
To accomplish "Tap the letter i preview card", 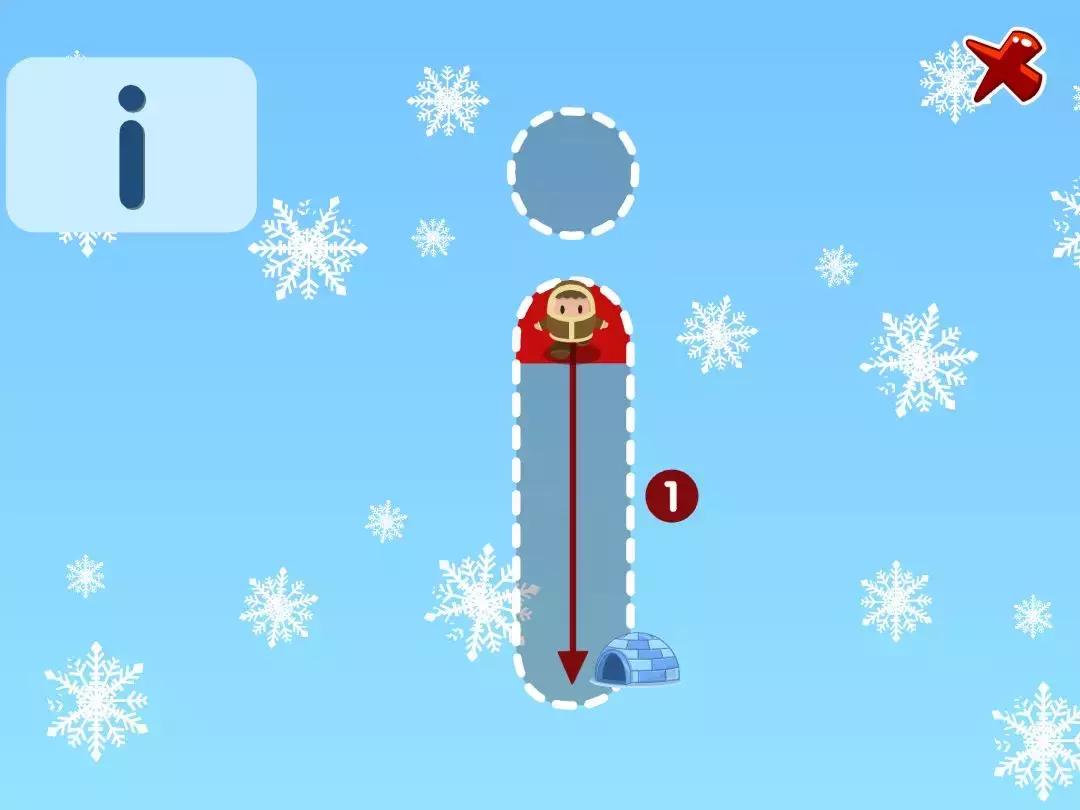I will 132,145.
